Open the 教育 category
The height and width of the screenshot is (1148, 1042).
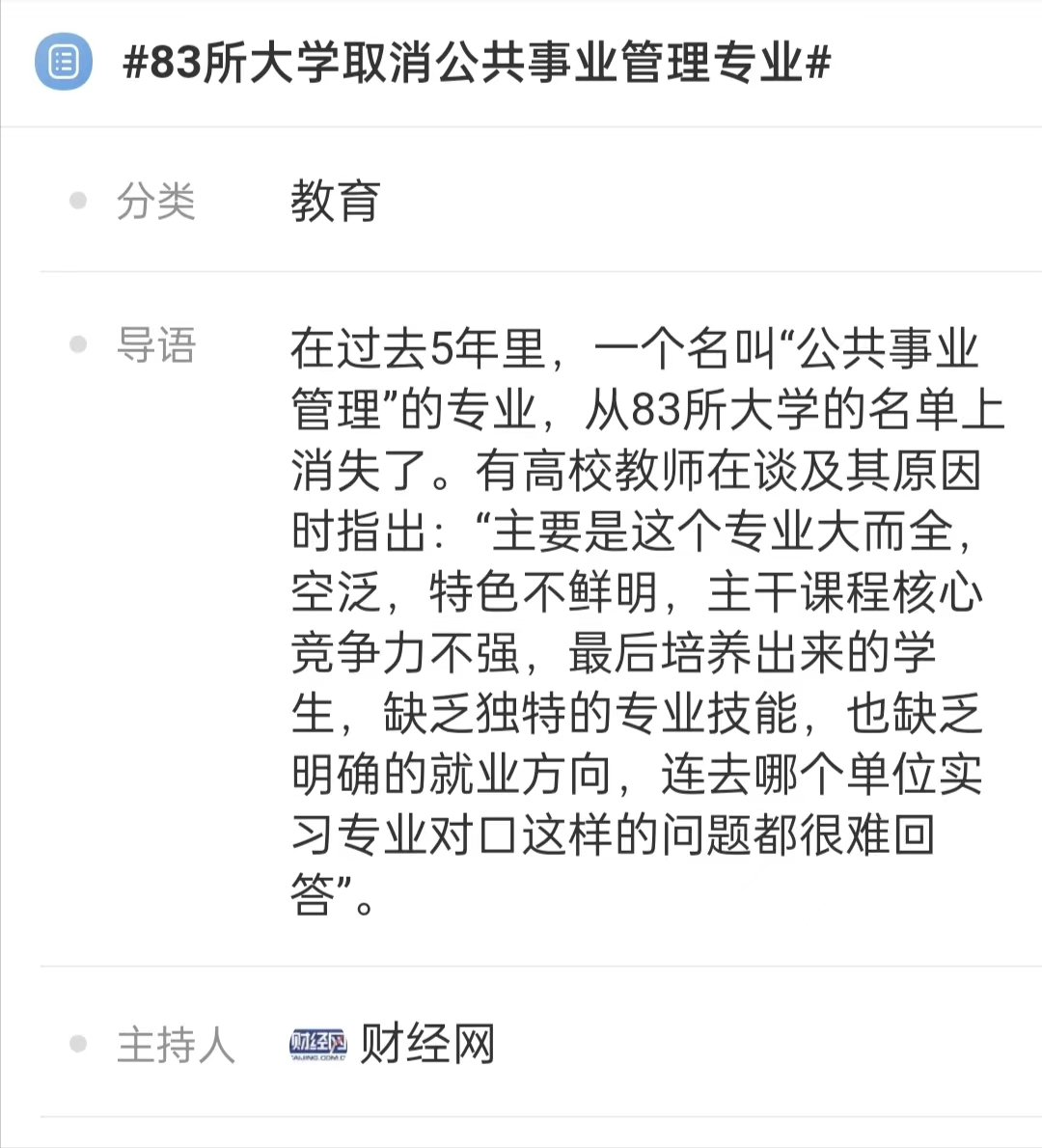pos(335,201)
